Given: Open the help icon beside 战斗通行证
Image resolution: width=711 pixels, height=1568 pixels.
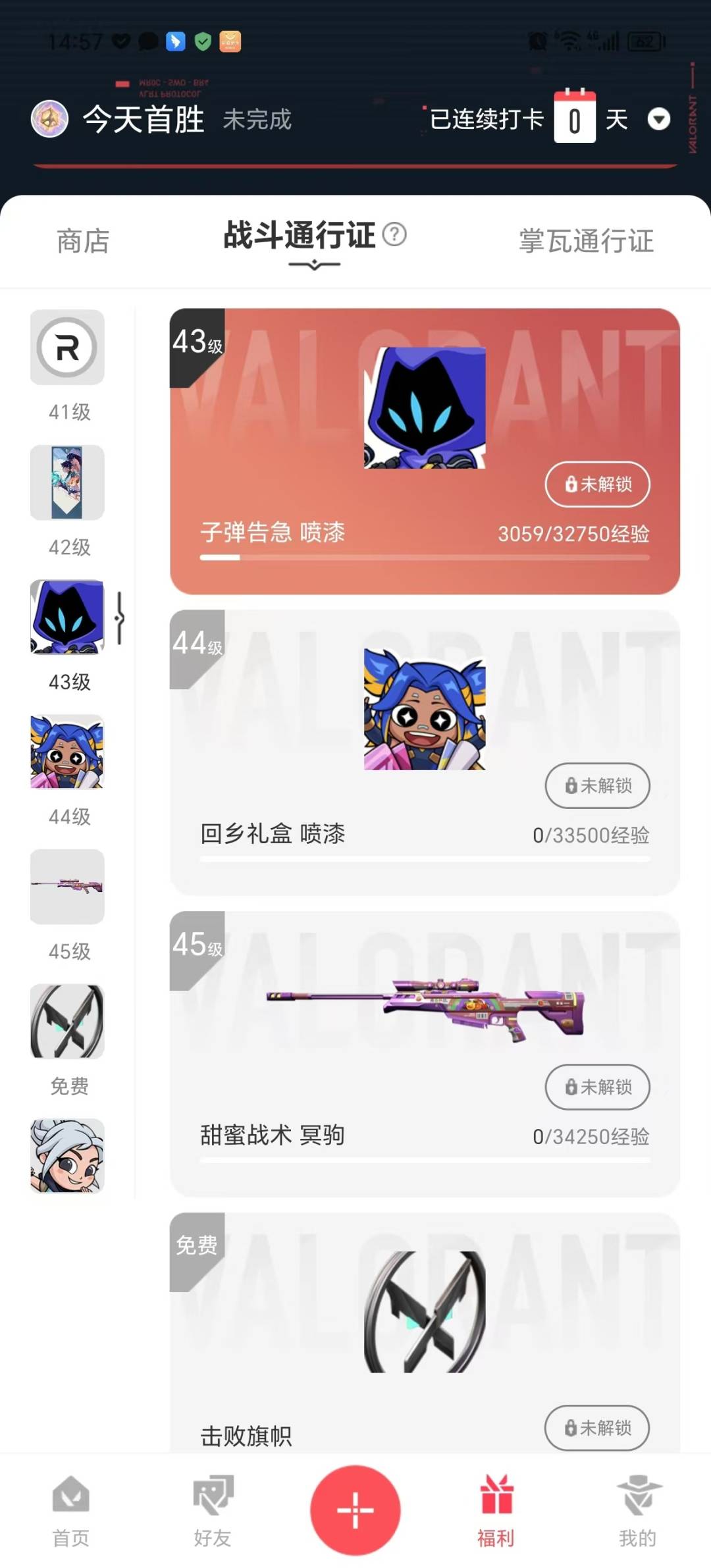Looking at the screenshot, I should tap(394, 234).
